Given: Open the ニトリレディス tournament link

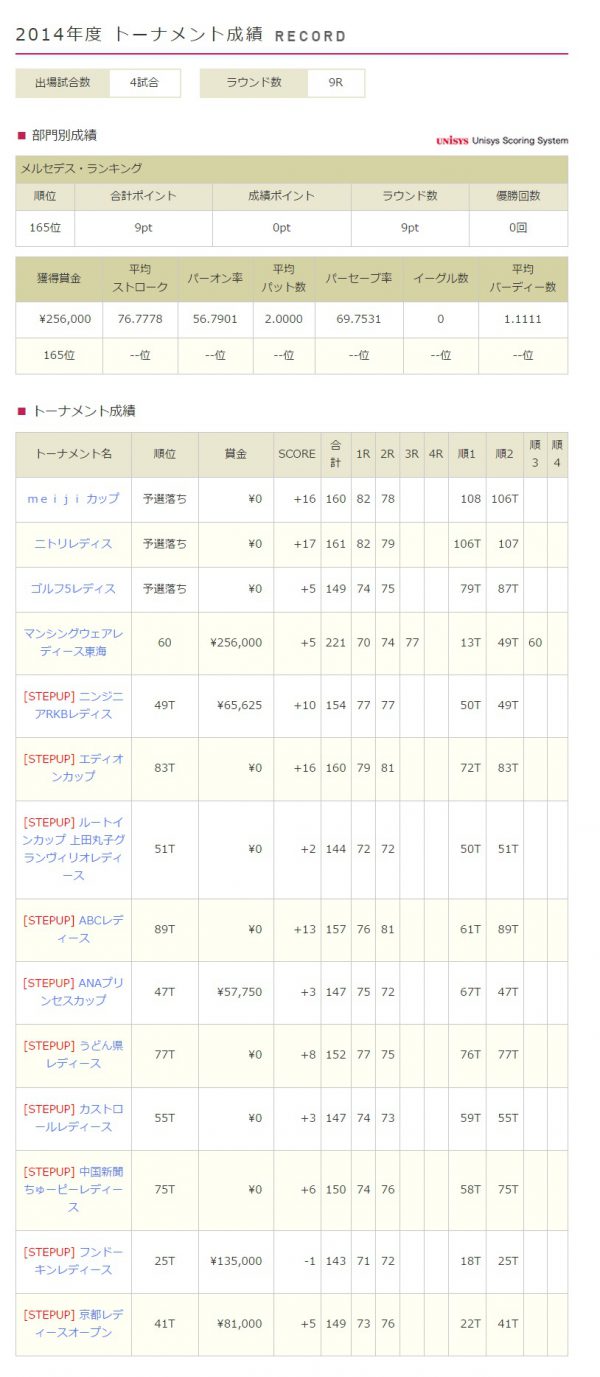Looking at the screenshot, I should [73, 544].
